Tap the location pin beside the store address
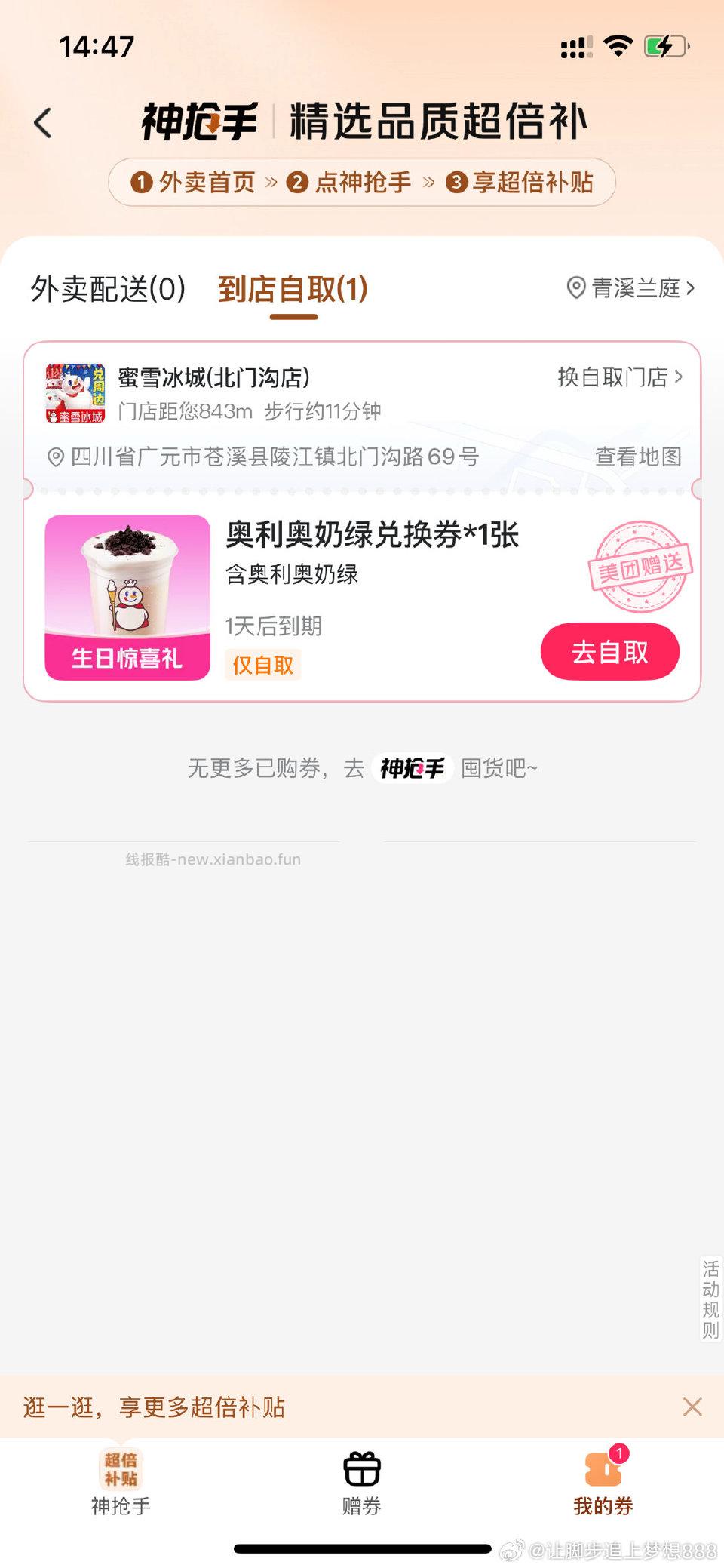 click(54, 456)
